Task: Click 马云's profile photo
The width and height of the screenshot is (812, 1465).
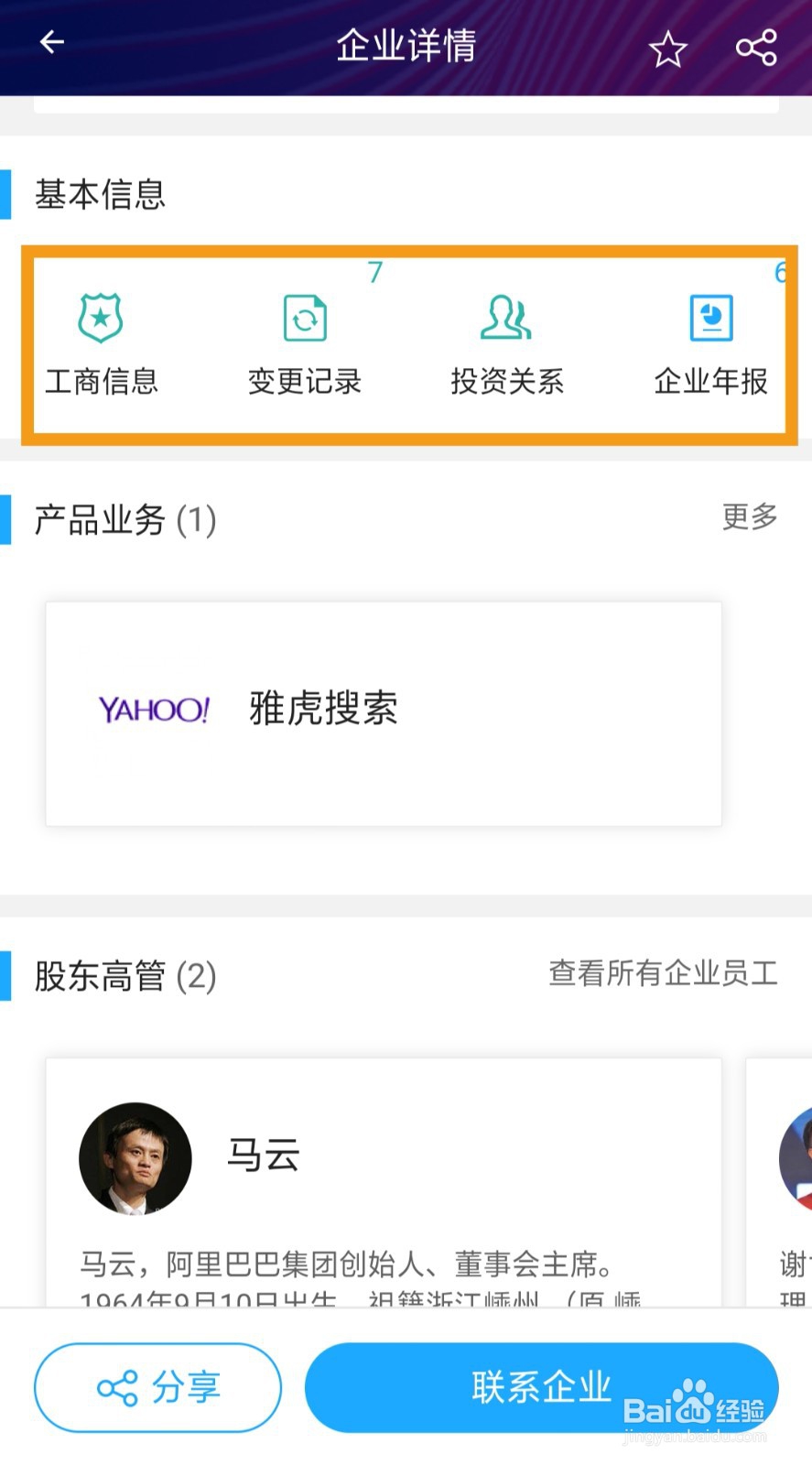Action: [135, 1157]
